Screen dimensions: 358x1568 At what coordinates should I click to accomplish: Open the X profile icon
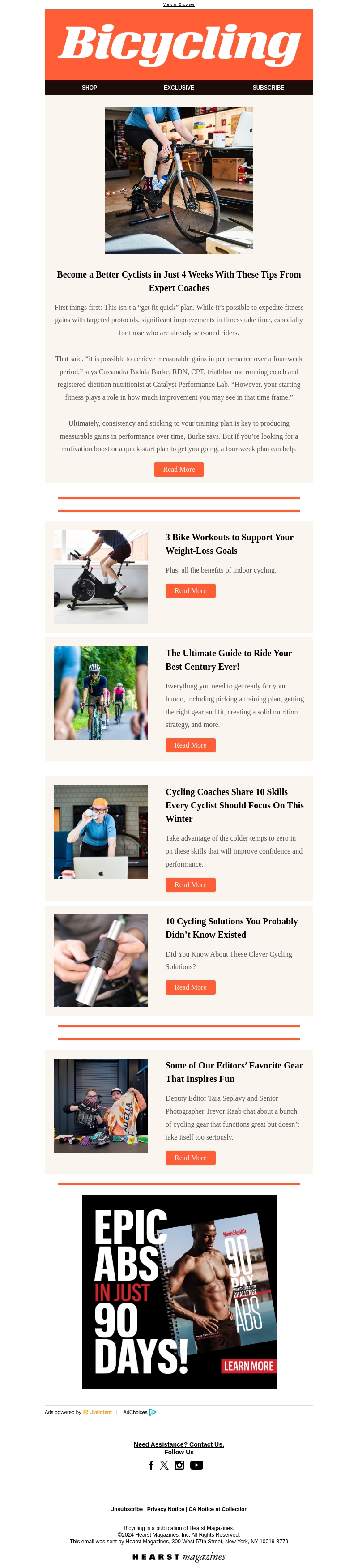coord(164,1465)
